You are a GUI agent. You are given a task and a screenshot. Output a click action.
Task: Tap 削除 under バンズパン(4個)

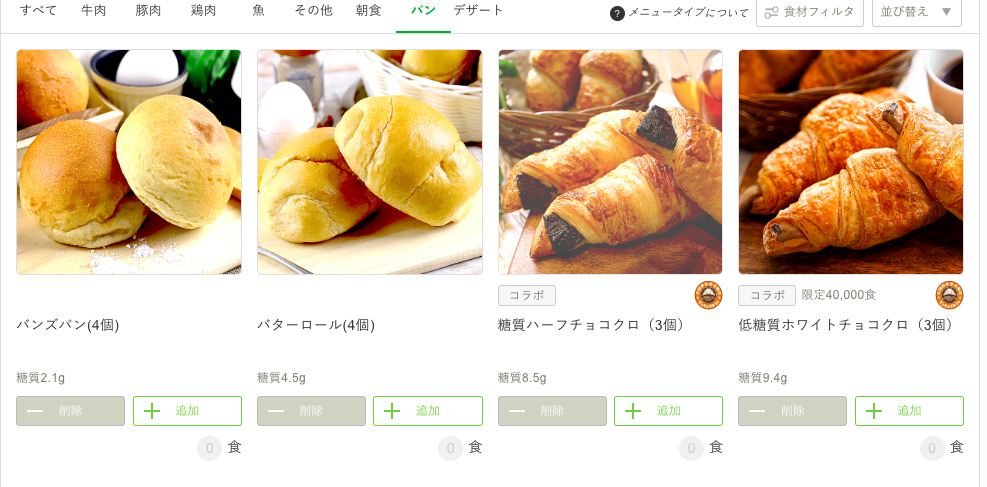[x=70, y=411]
